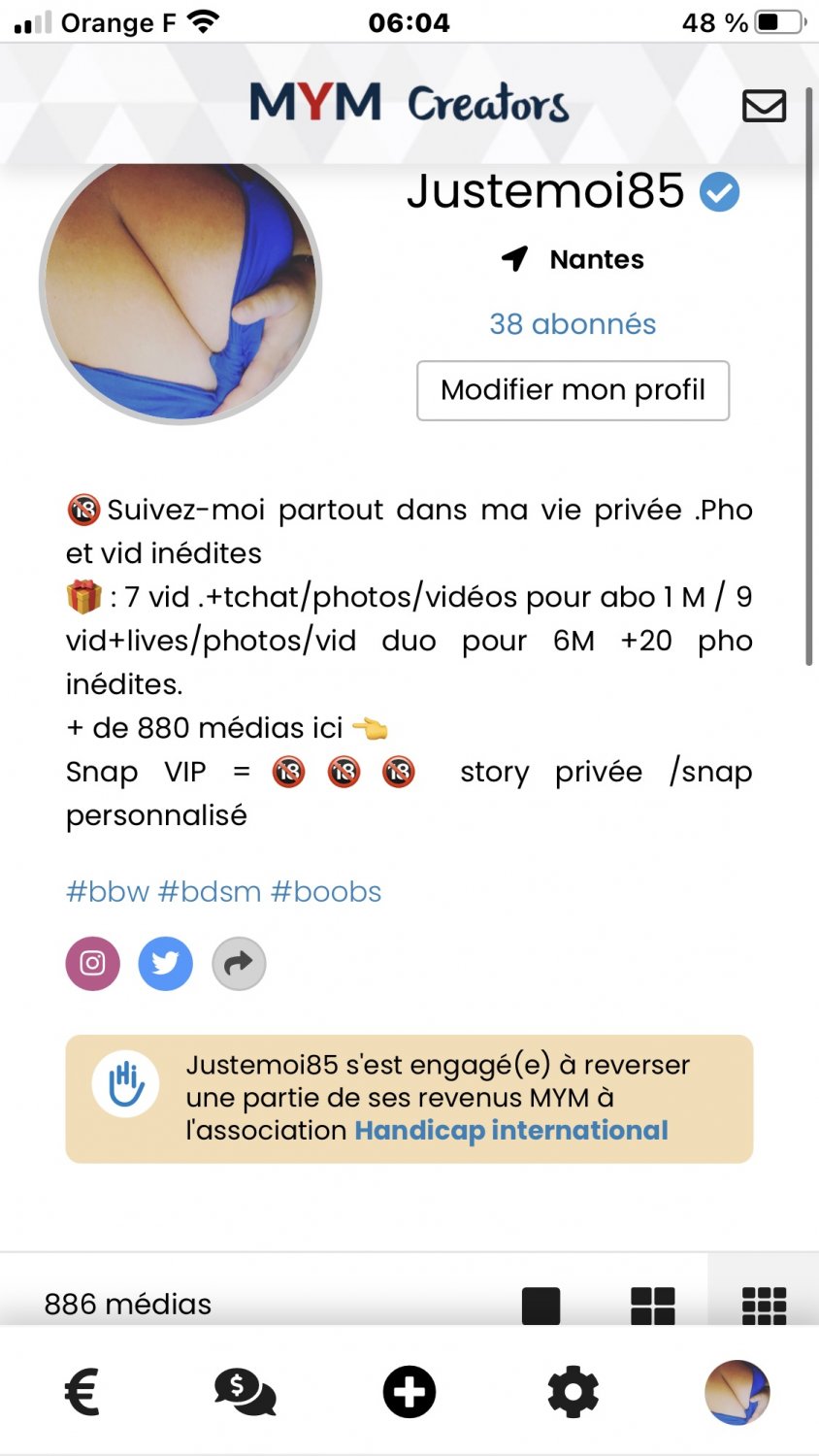The height and width of the screenshot is (1456, 819).
Task: Open the settings gear tab
Action: [573, 1393]
